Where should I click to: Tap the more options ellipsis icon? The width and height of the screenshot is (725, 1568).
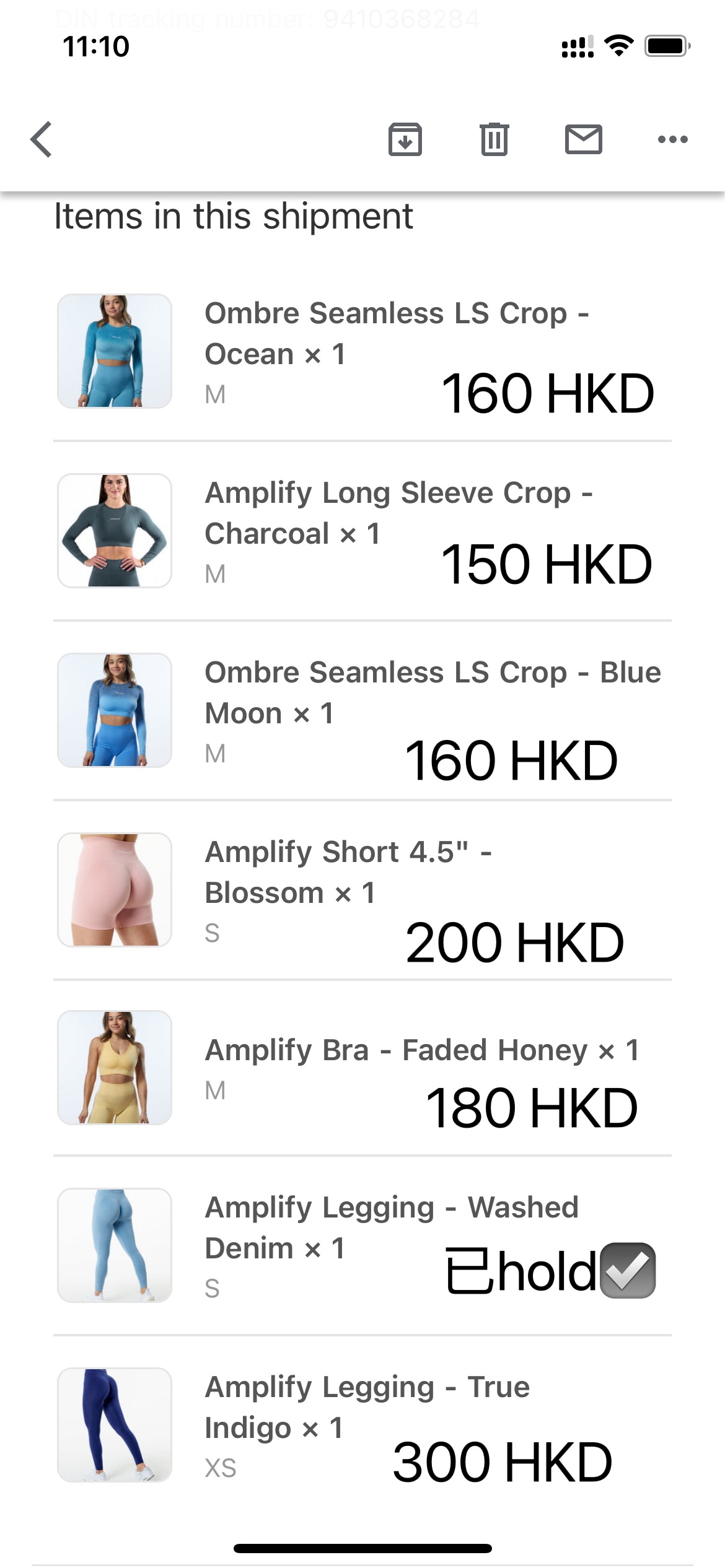[673, 139]
